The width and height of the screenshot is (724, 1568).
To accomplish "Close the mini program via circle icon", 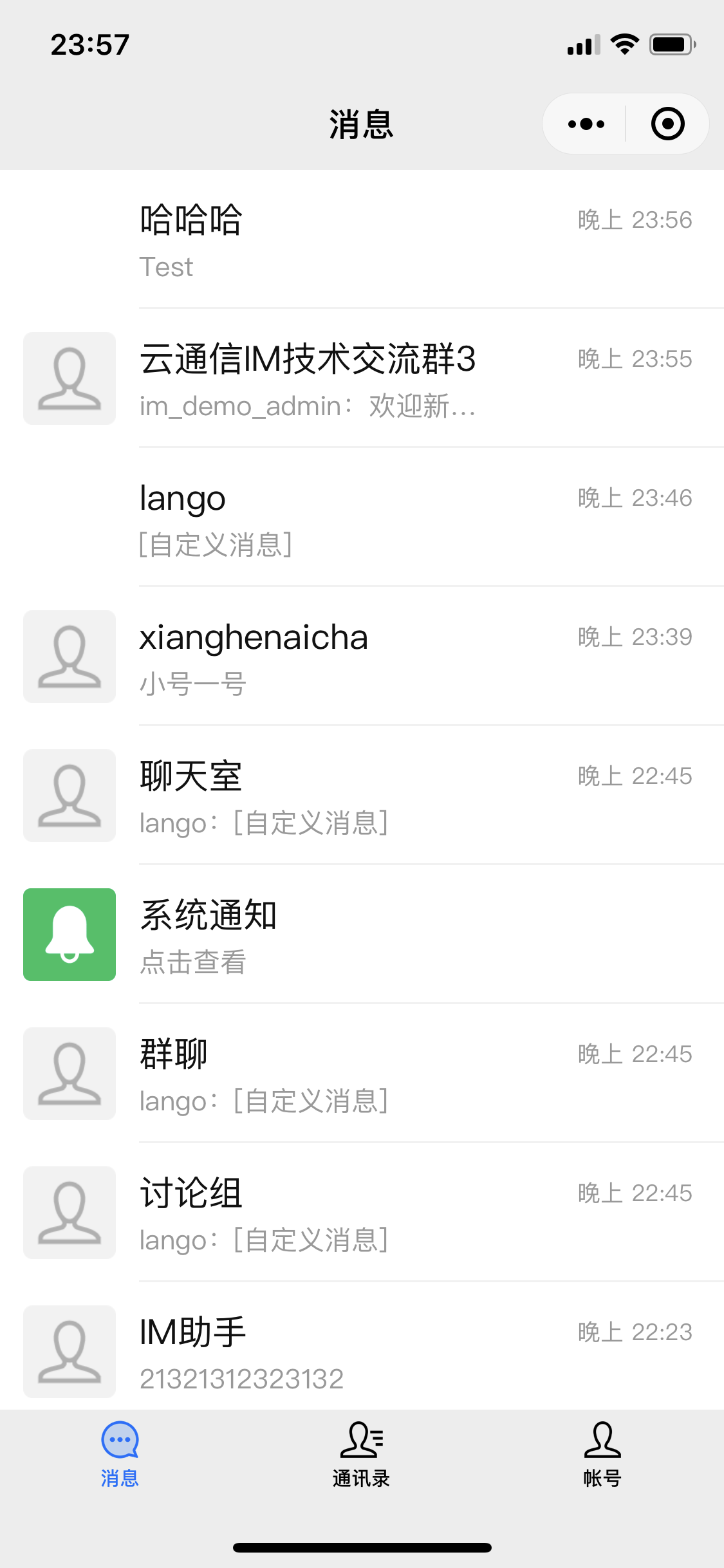I will coord(667,124).
